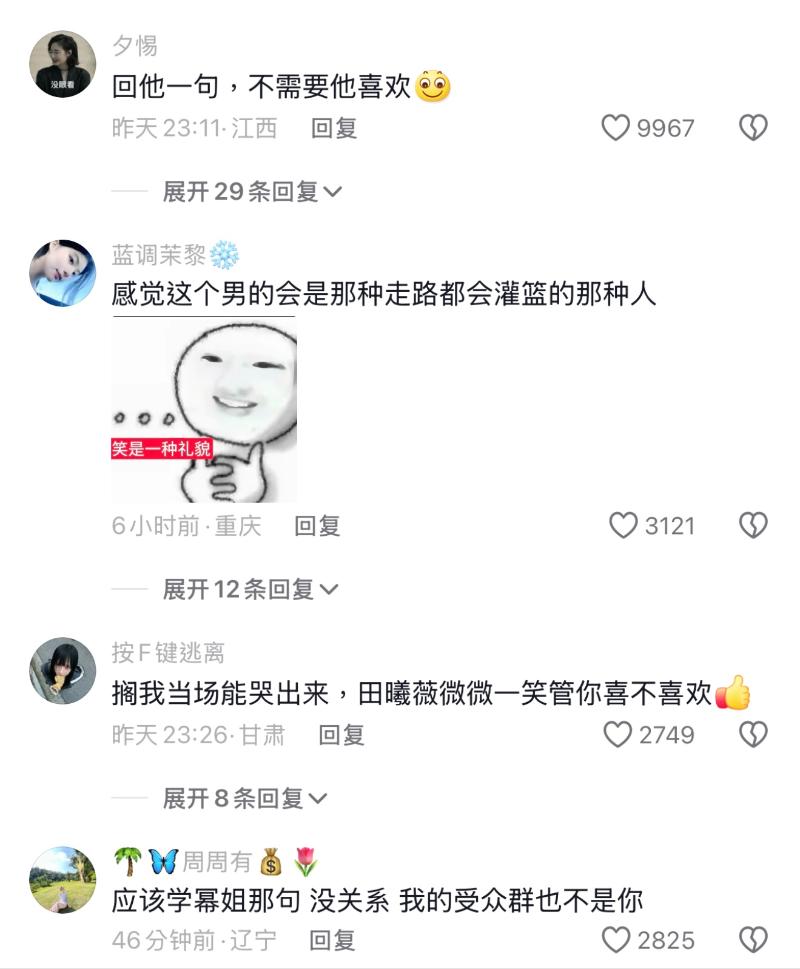Expand 8 replies under 按F键逃离's comment

pyautogui.click(x=244, y=798)
